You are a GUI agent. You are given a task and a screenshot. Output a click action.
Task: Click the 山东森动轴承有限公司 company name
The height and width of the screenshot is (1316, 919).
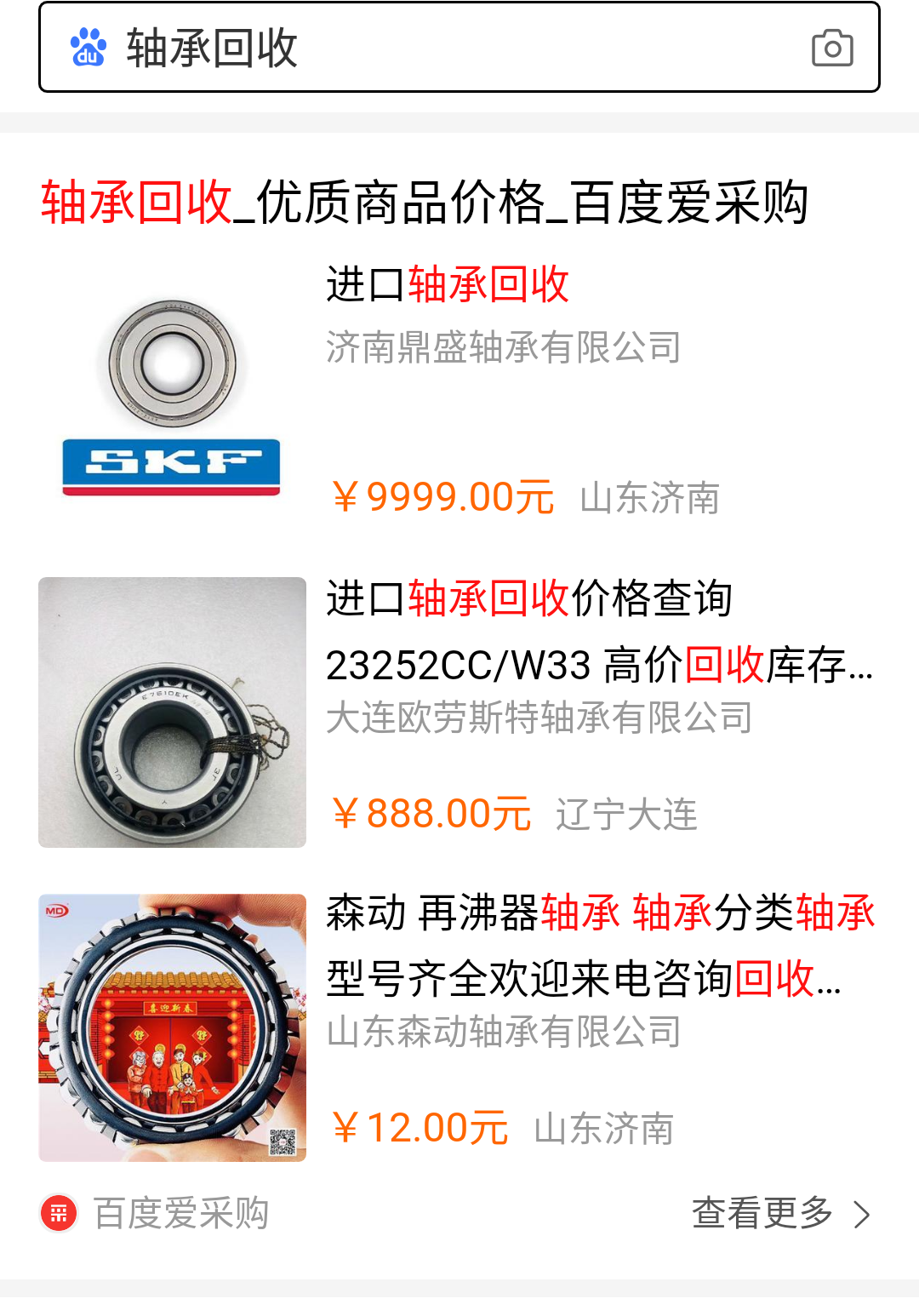[504, 1033]
